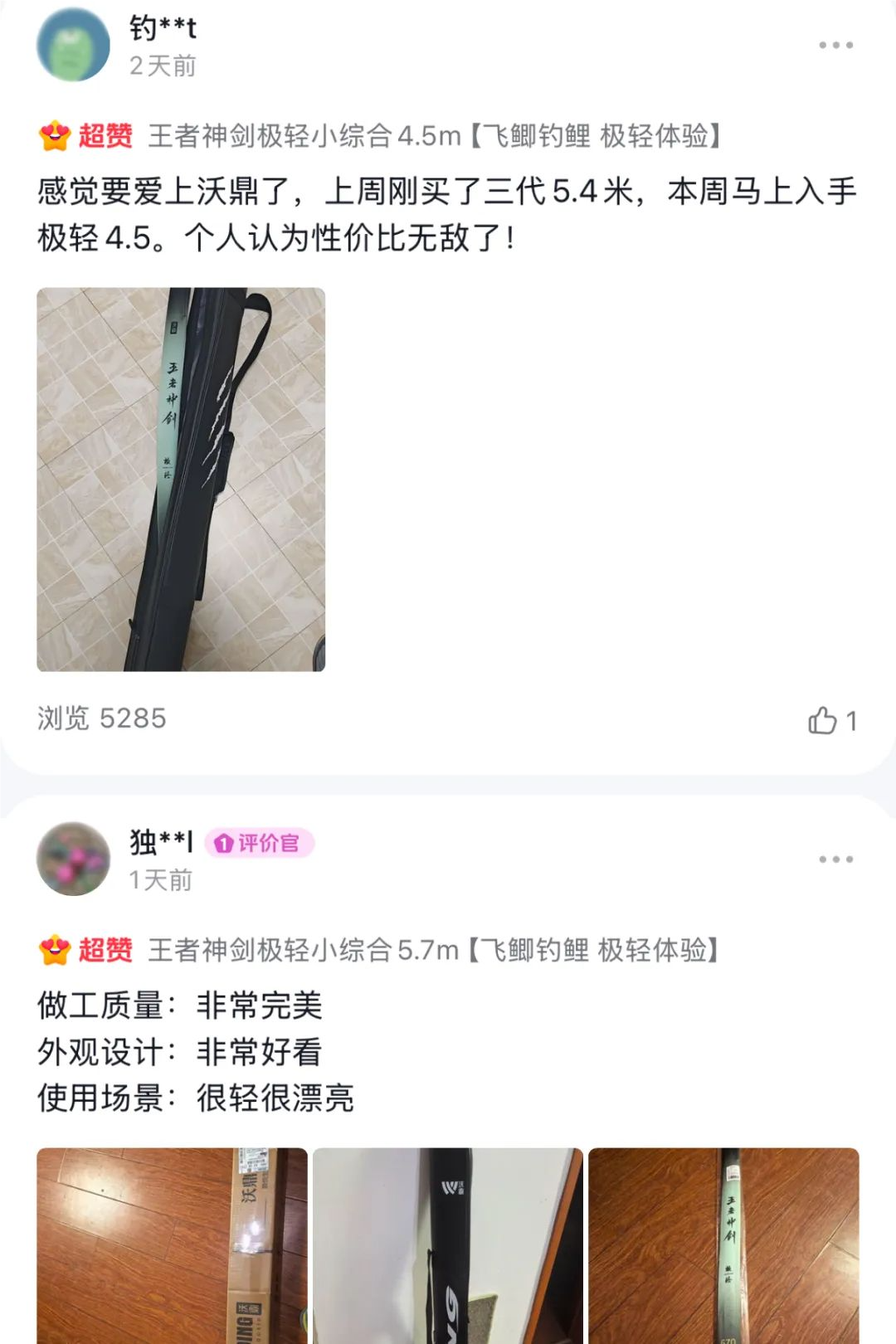Viewport: 896px width, 1344px height.
Task: Open 独**l's profile avatar
Action: coord(74,859)
